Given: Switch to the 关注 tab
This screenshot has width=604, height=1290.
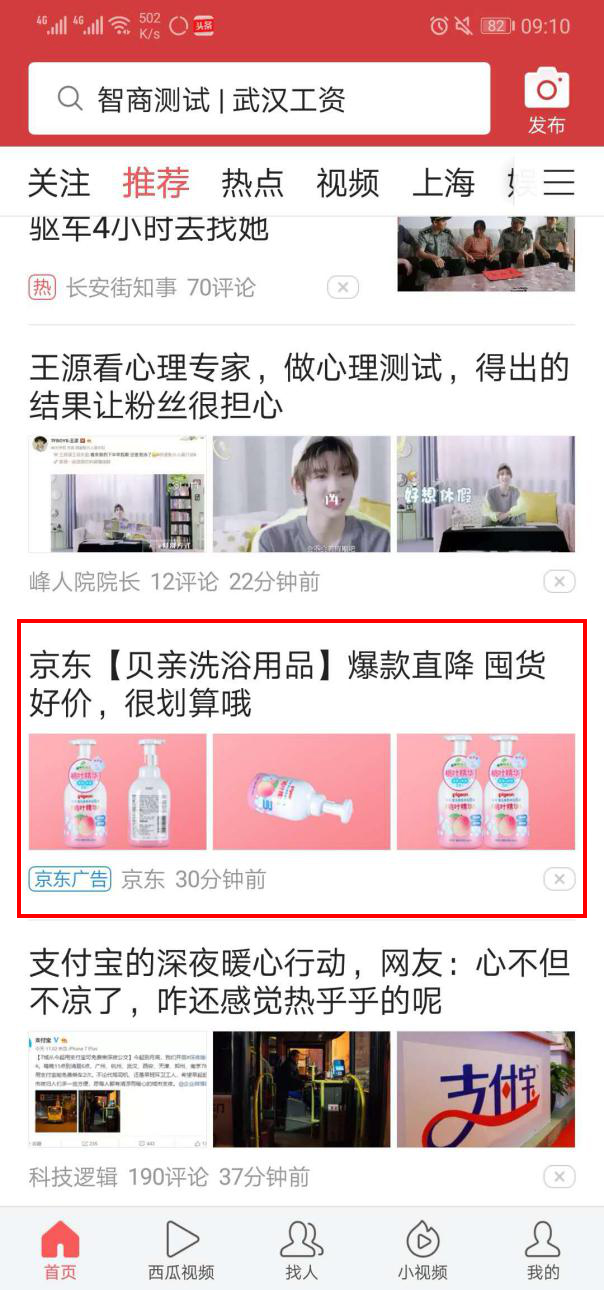Looking at the screenshot, I should click(58, 183).
